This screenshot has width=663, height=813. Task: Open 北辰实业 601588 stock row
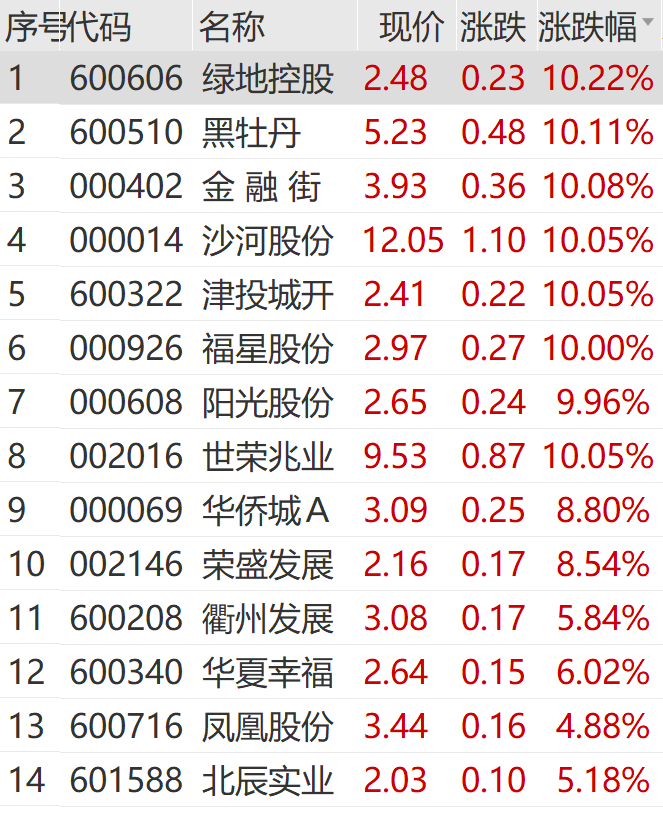(x=267, y=780)
